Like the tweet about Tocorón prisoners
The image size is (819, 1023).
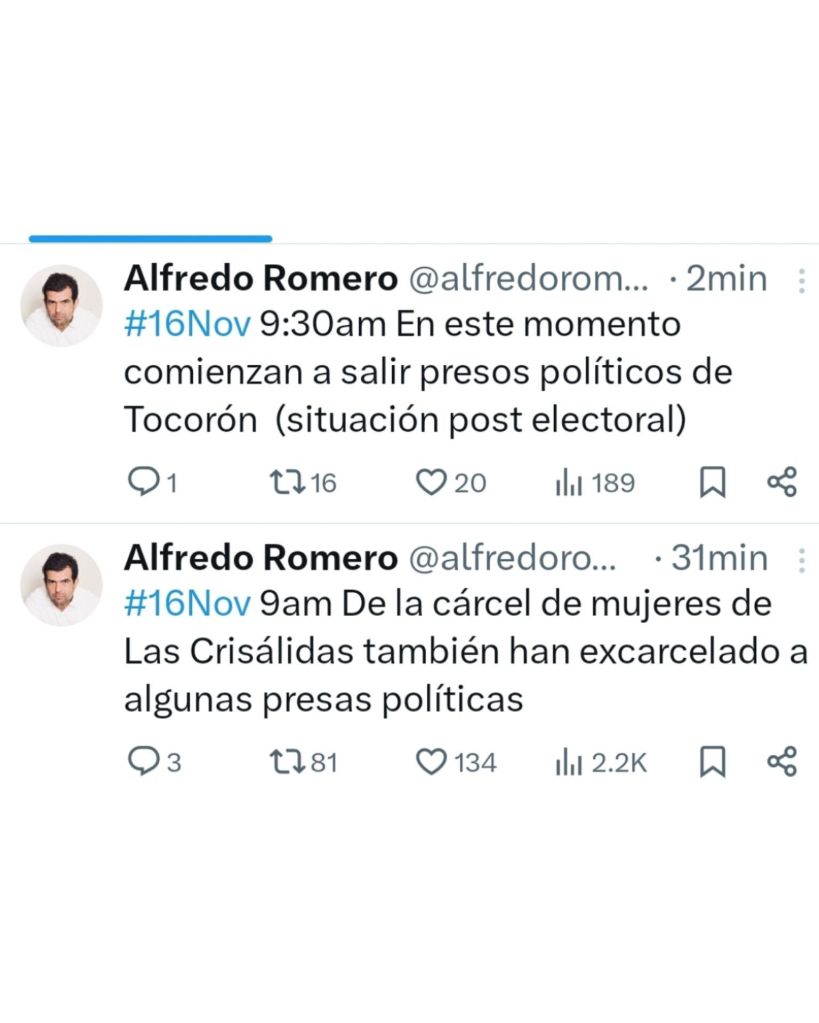click(430, 483)
